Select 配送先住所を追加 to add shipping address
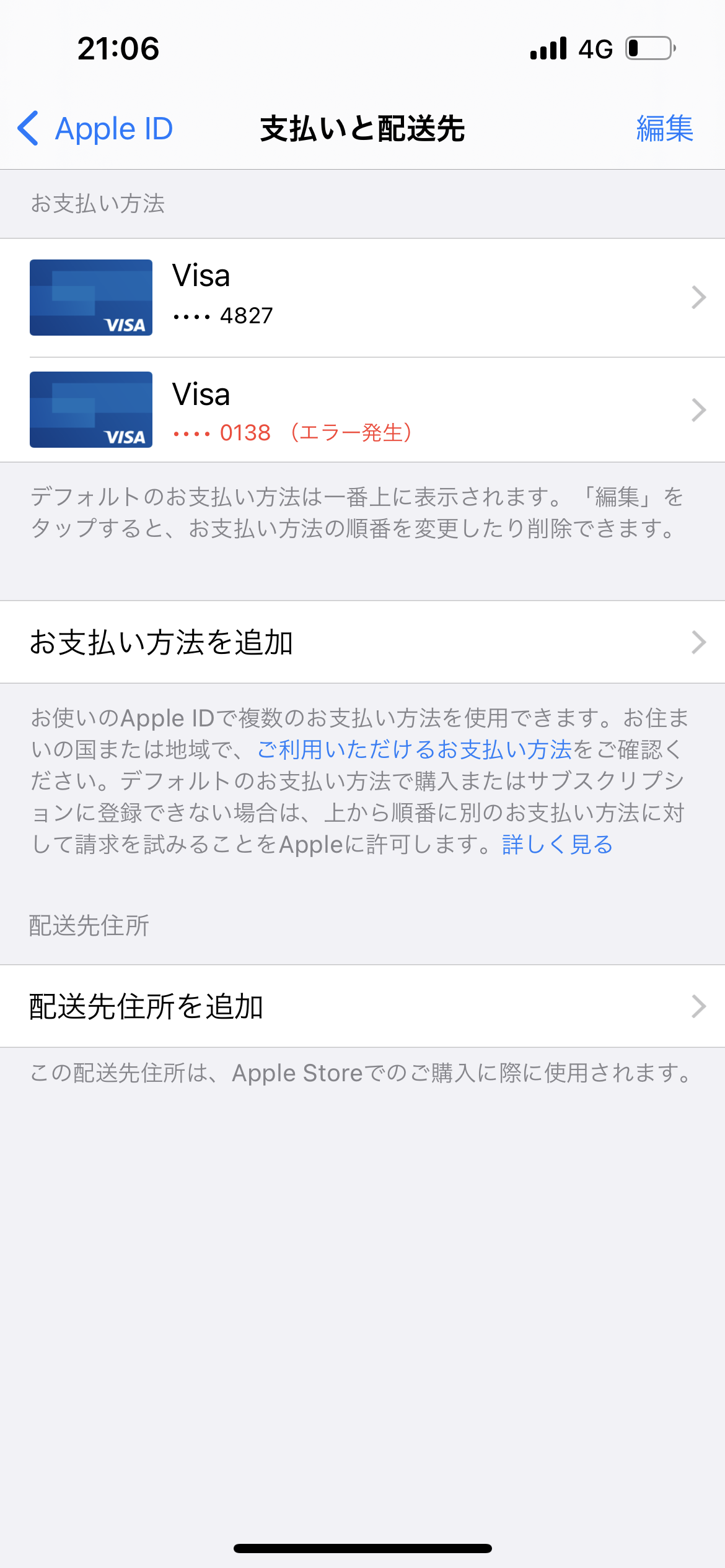Screen dimensions: 725x1568 362,1006
